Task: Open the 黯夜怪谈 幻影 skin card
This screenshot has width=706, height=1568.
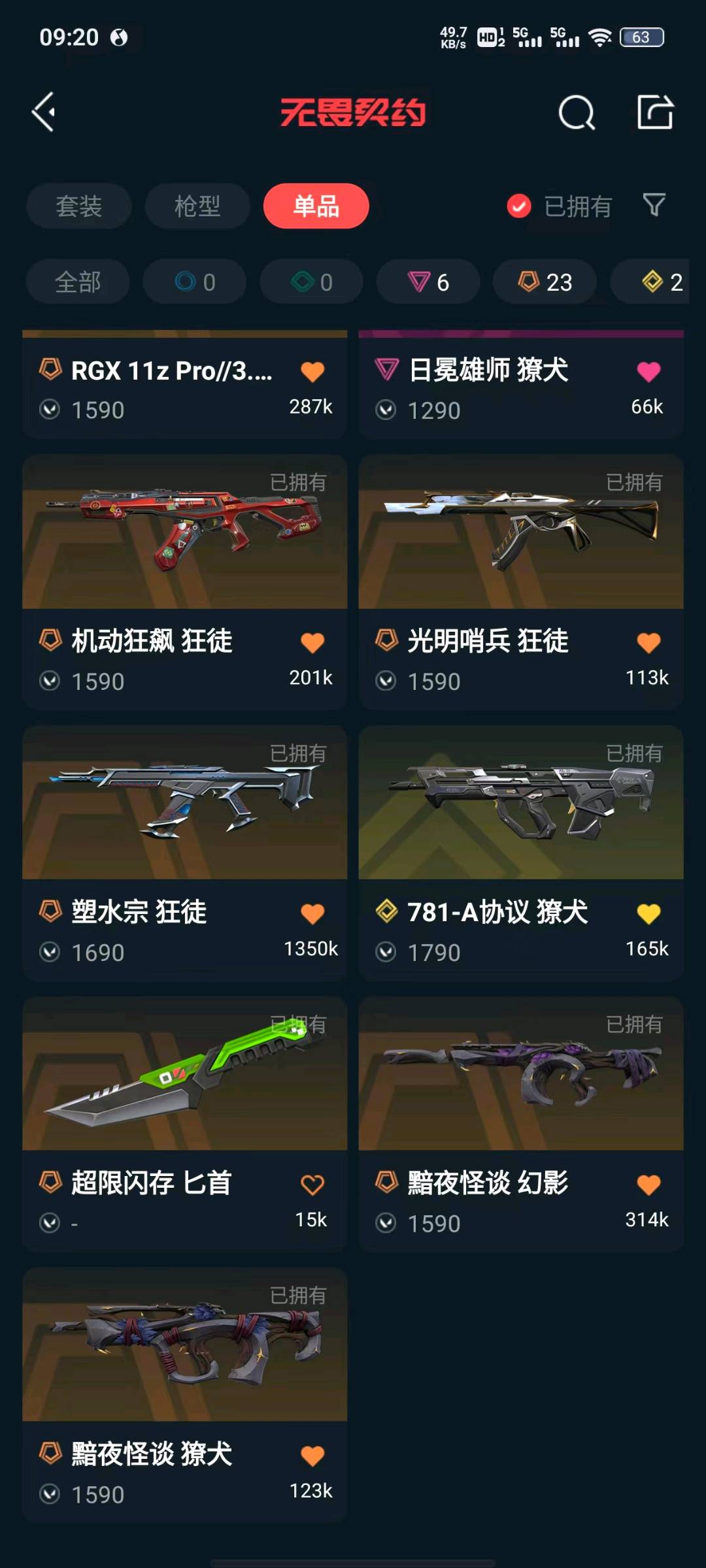Action: coord(520,1075)
